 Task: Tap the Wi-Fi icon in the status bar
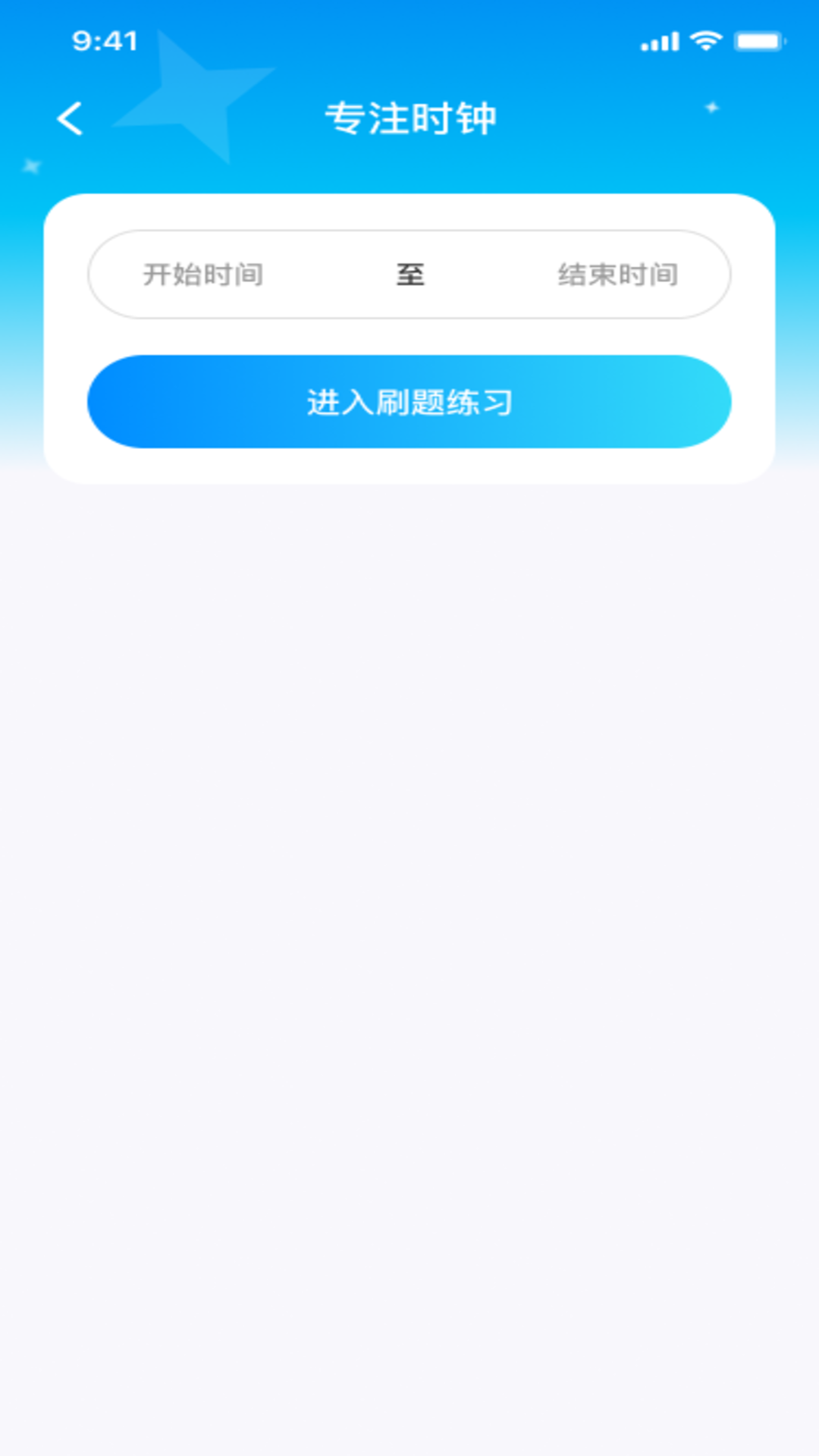pos(707,43)
